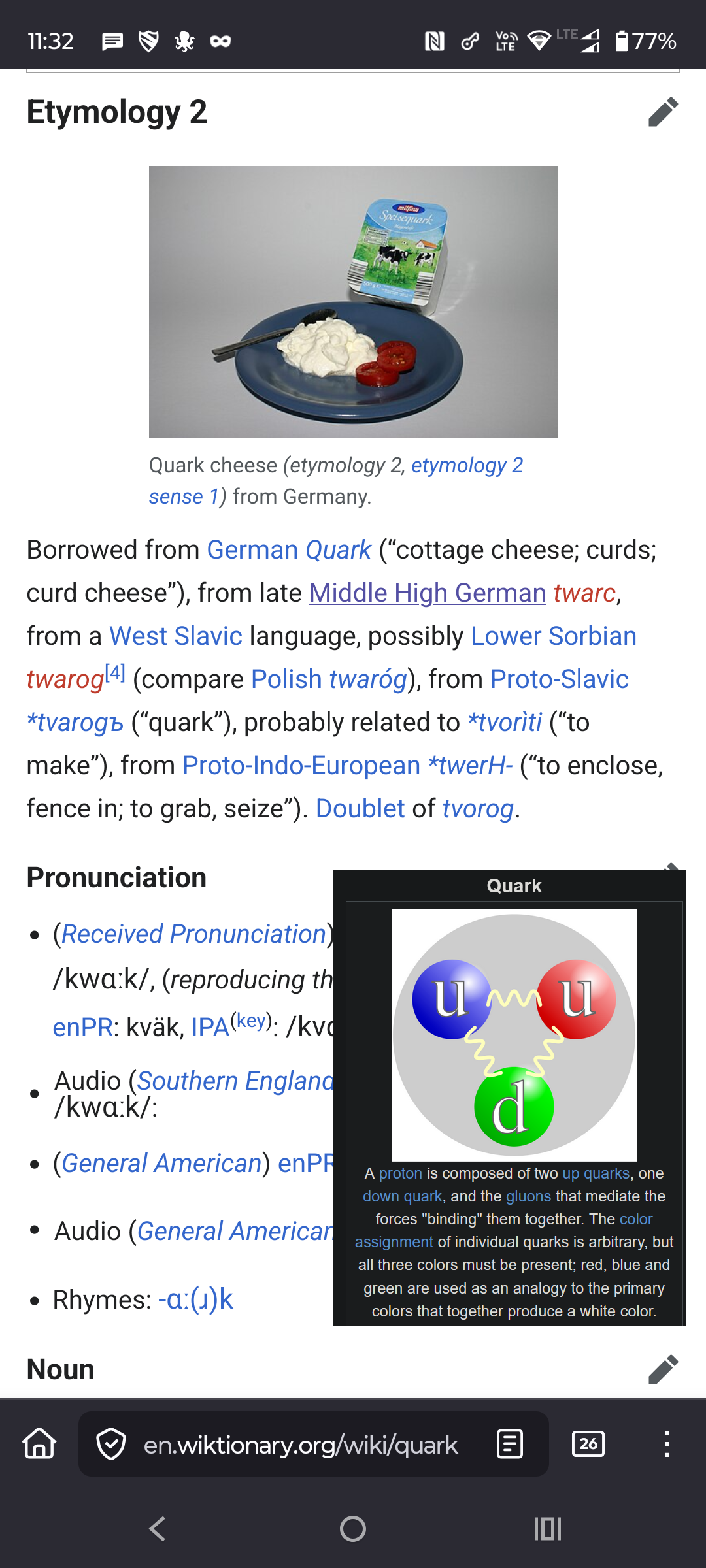
Task: Open the Received Pronunciation link
Action: point(193,934)
